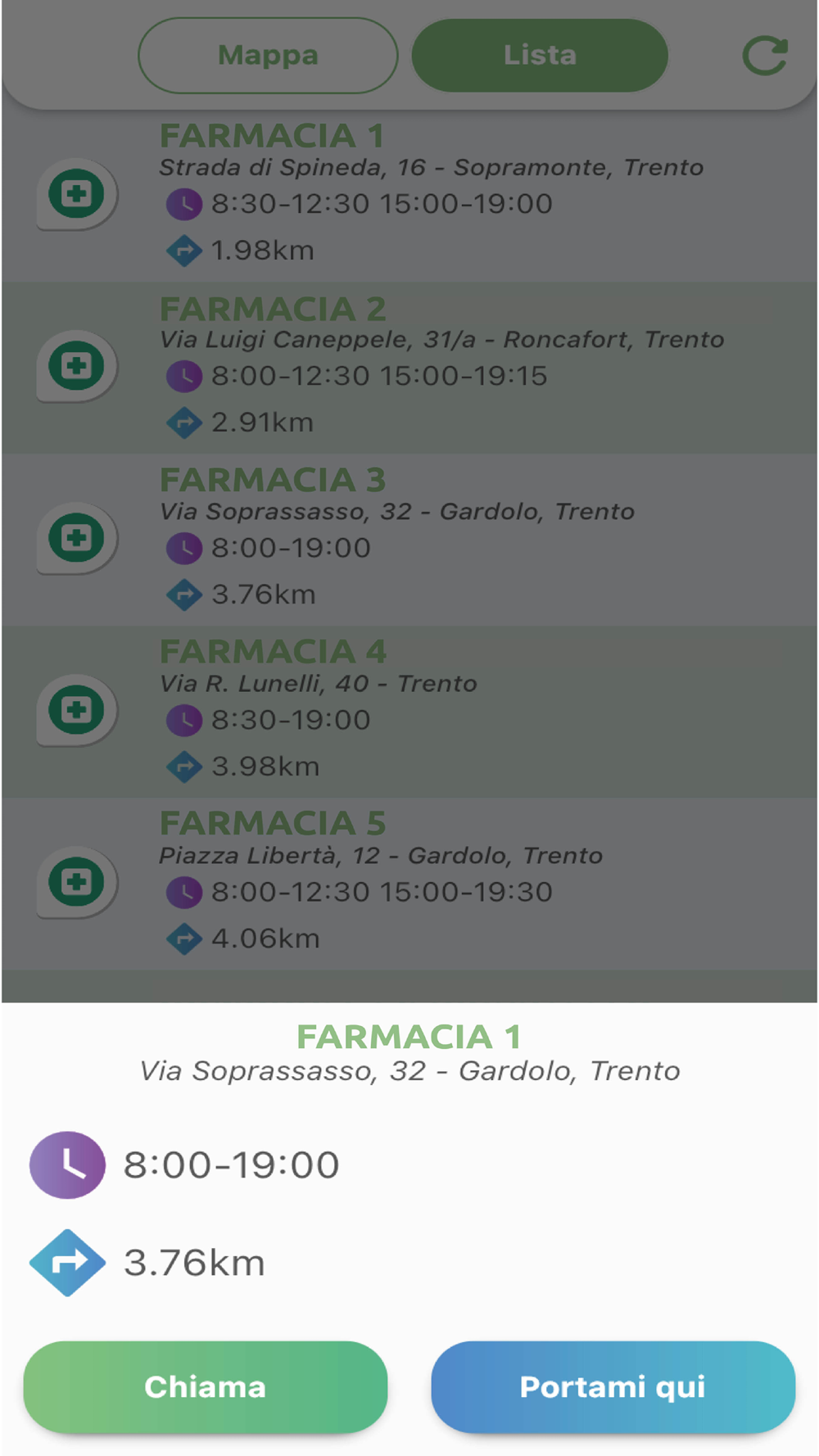Viewport: 819px width, 1456px height.
Task: Open Farmacia 5 in Piazza Libertà
Action: (409, 884)
